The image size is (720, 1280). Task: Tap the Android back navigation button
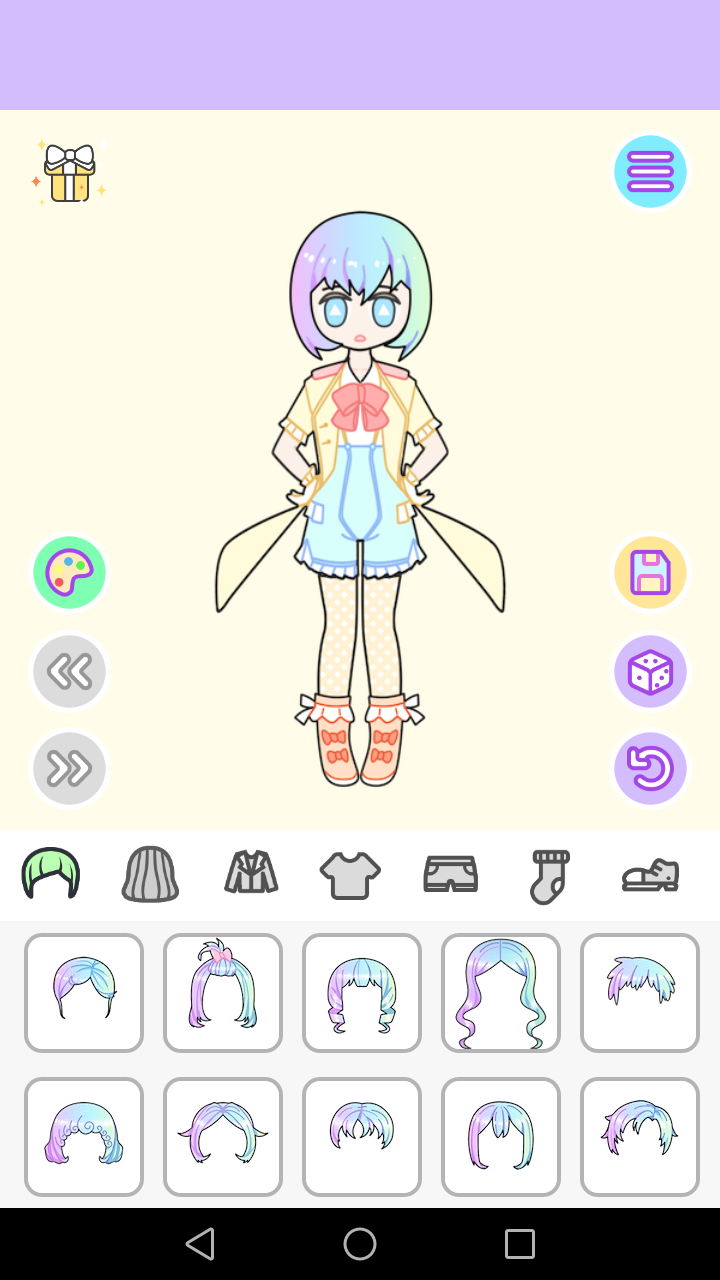200,1243
